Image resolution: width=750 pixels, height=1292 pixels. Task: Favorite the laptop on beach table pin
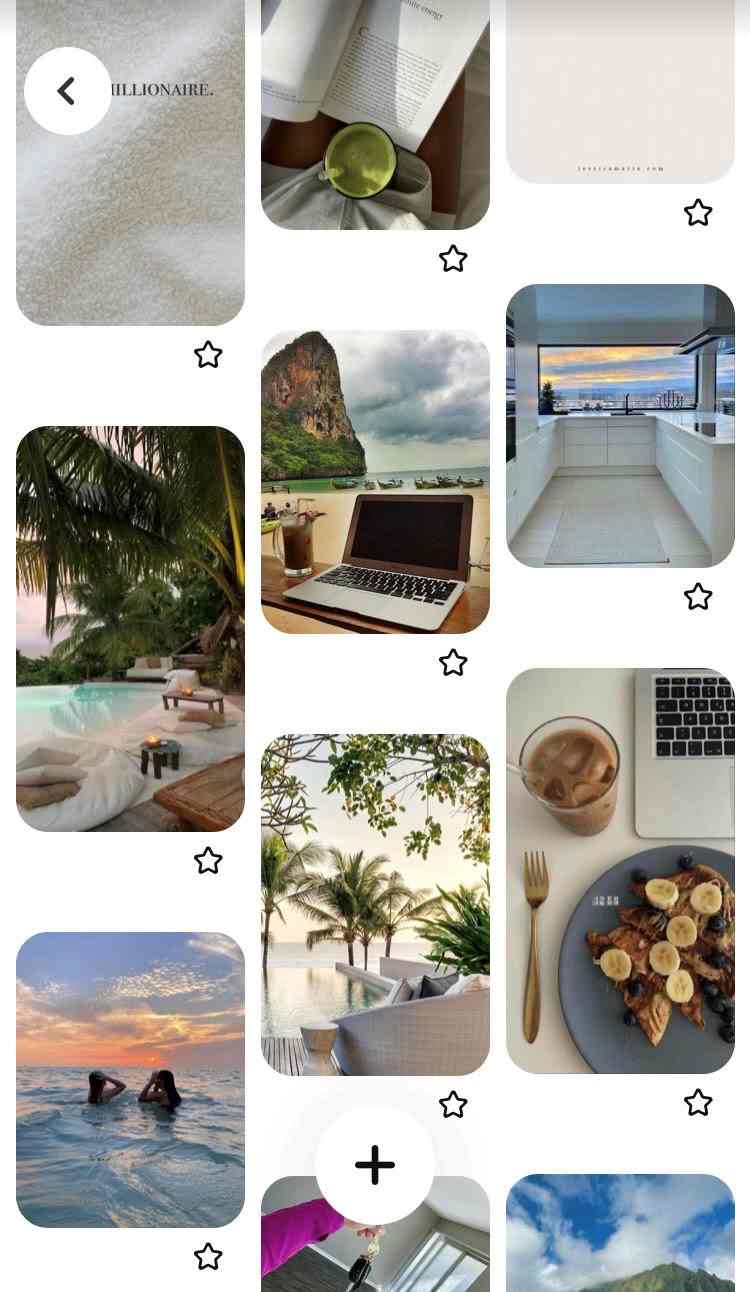coord(453,662)
